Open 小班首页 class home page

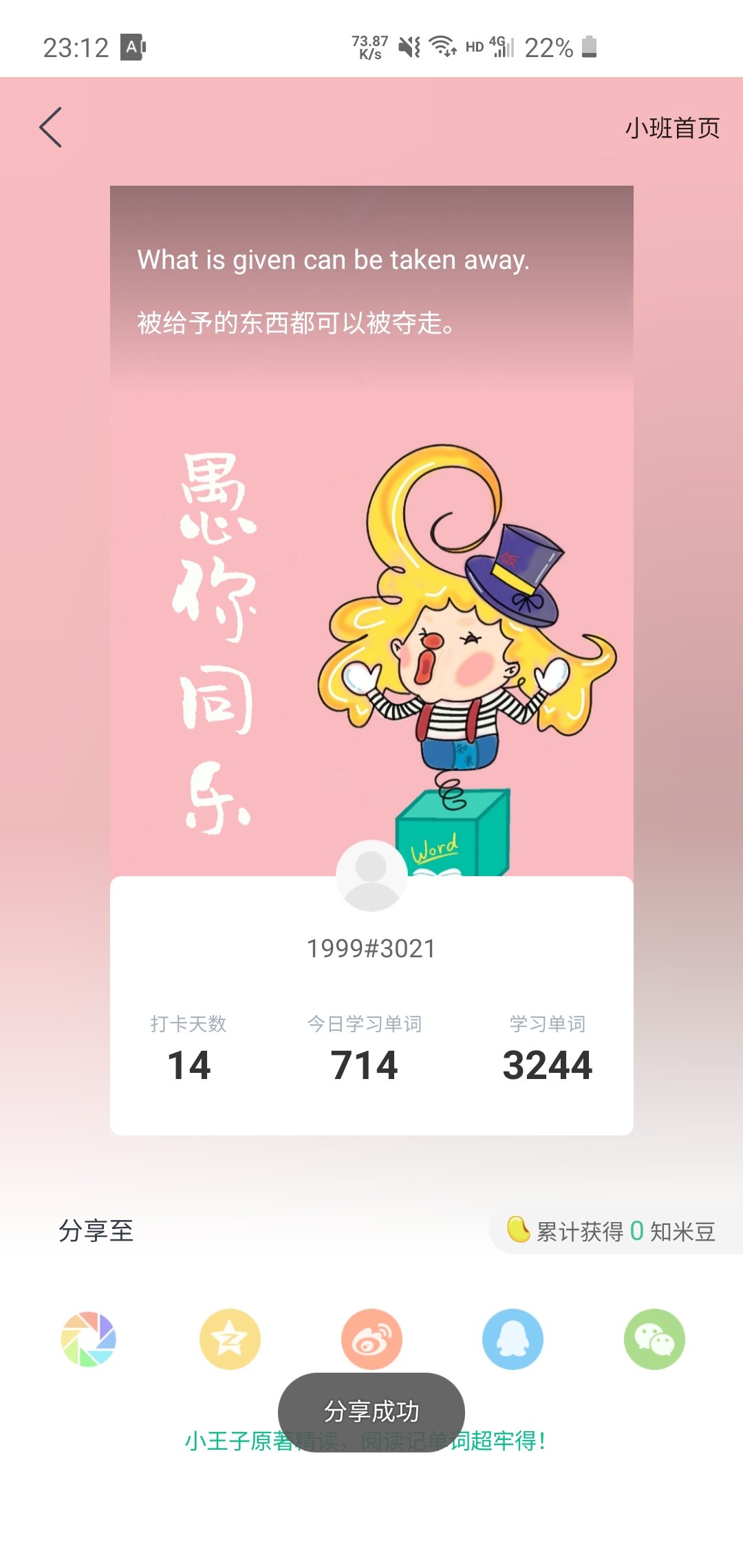click(671, 128)
